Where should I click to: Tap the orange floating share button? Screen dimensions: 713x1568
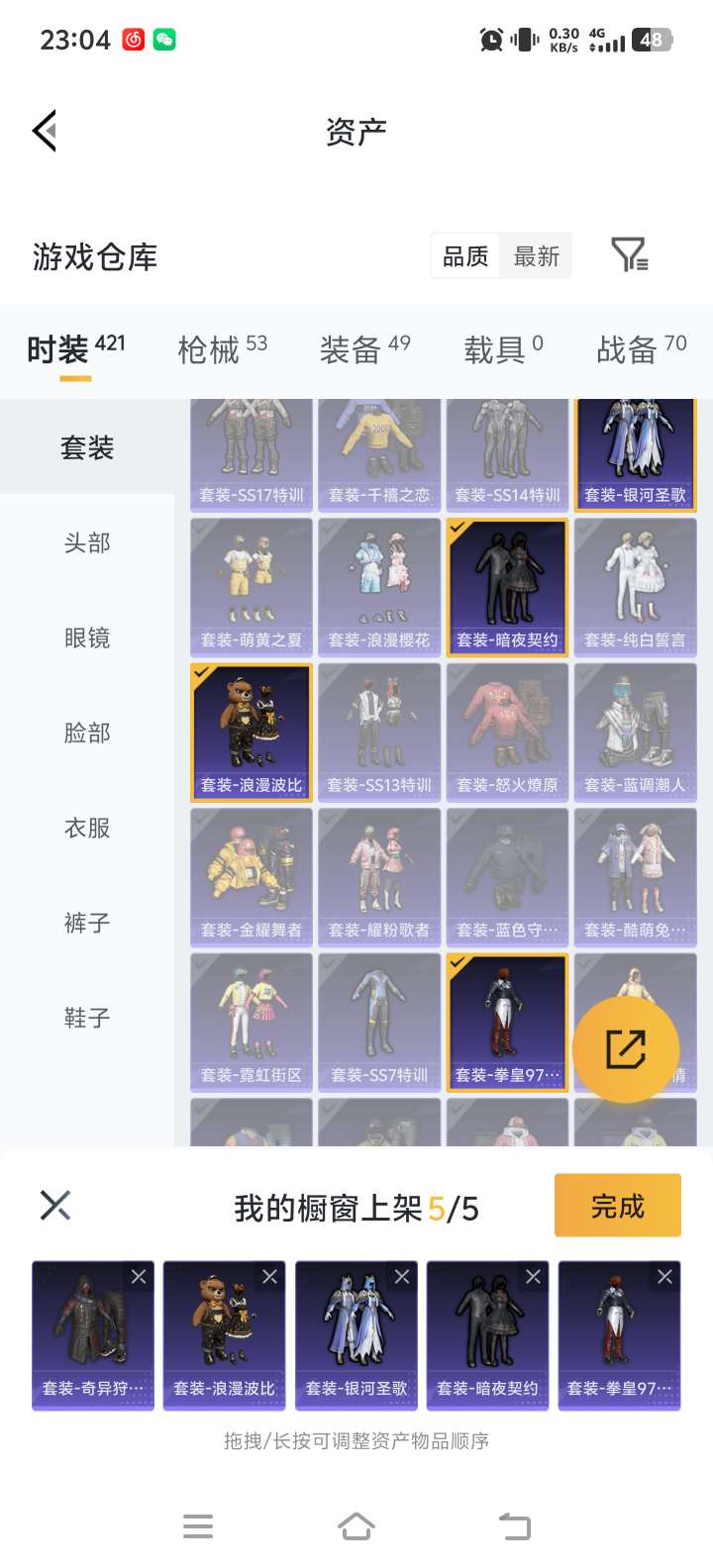pyautogui.click(x=625, y=1049)
